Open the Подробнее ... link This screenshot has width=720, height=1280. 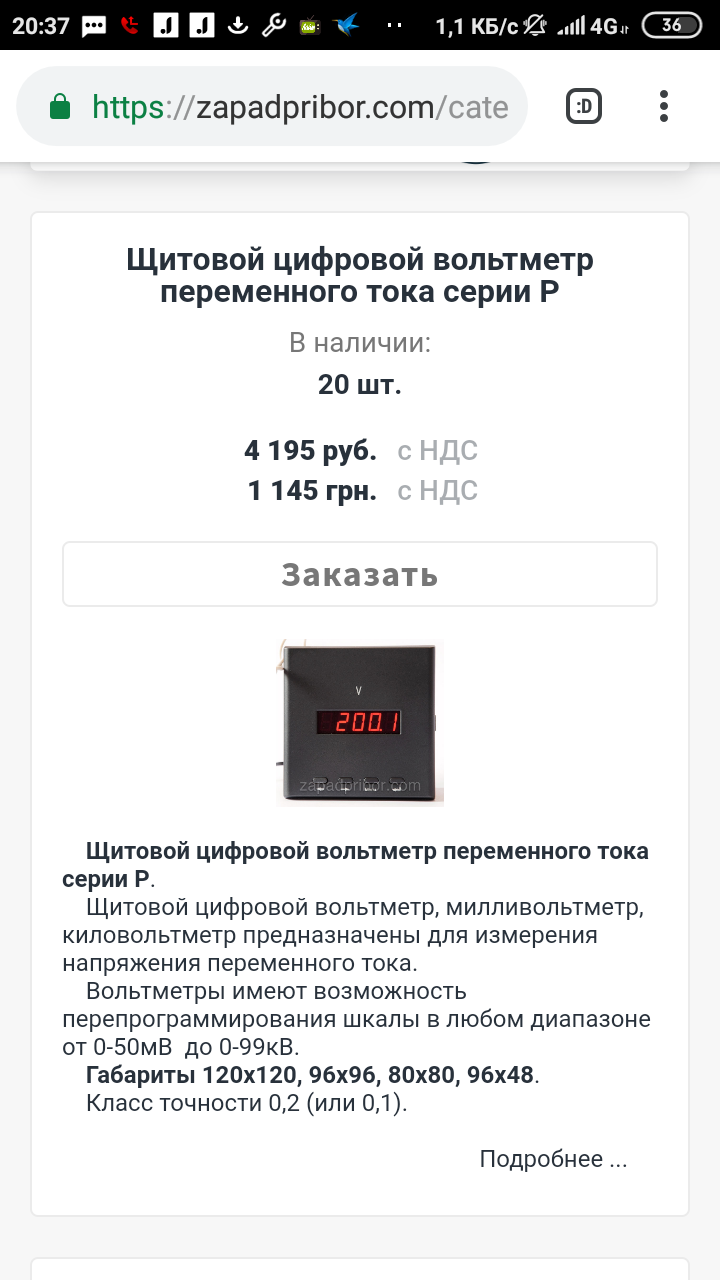point(553,1159)
